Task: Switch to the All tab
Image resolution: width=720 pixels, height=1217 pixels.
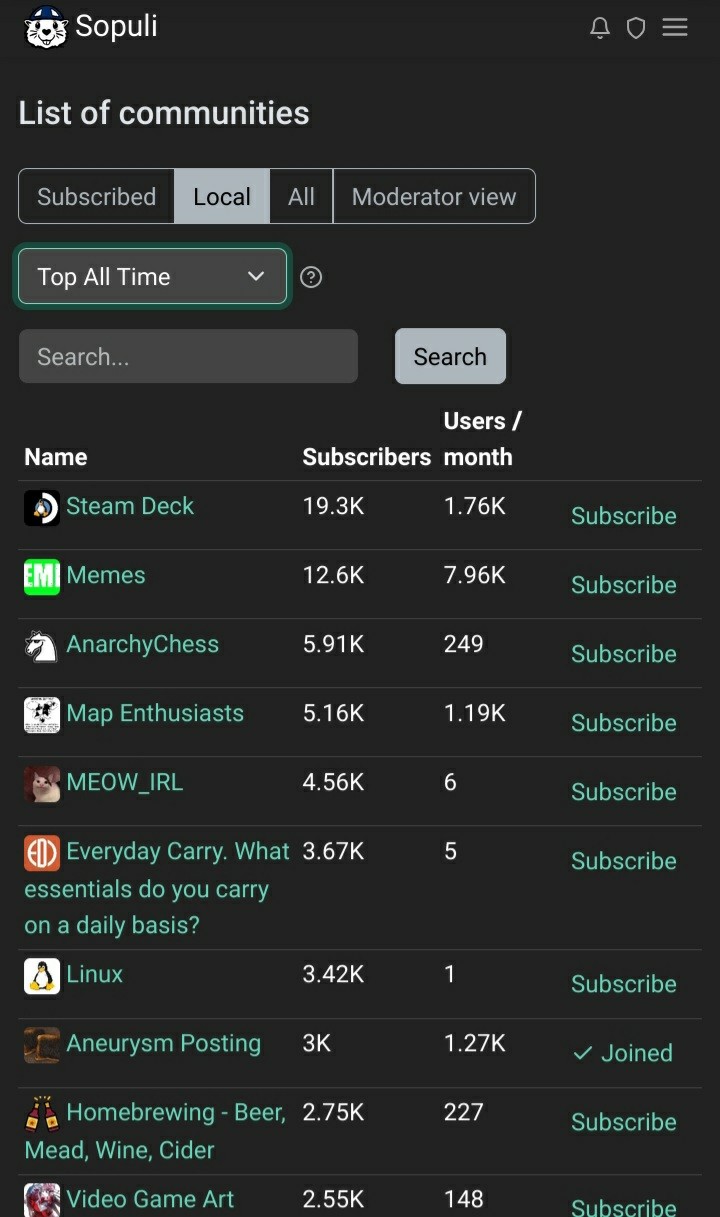Action: (301, 196)
